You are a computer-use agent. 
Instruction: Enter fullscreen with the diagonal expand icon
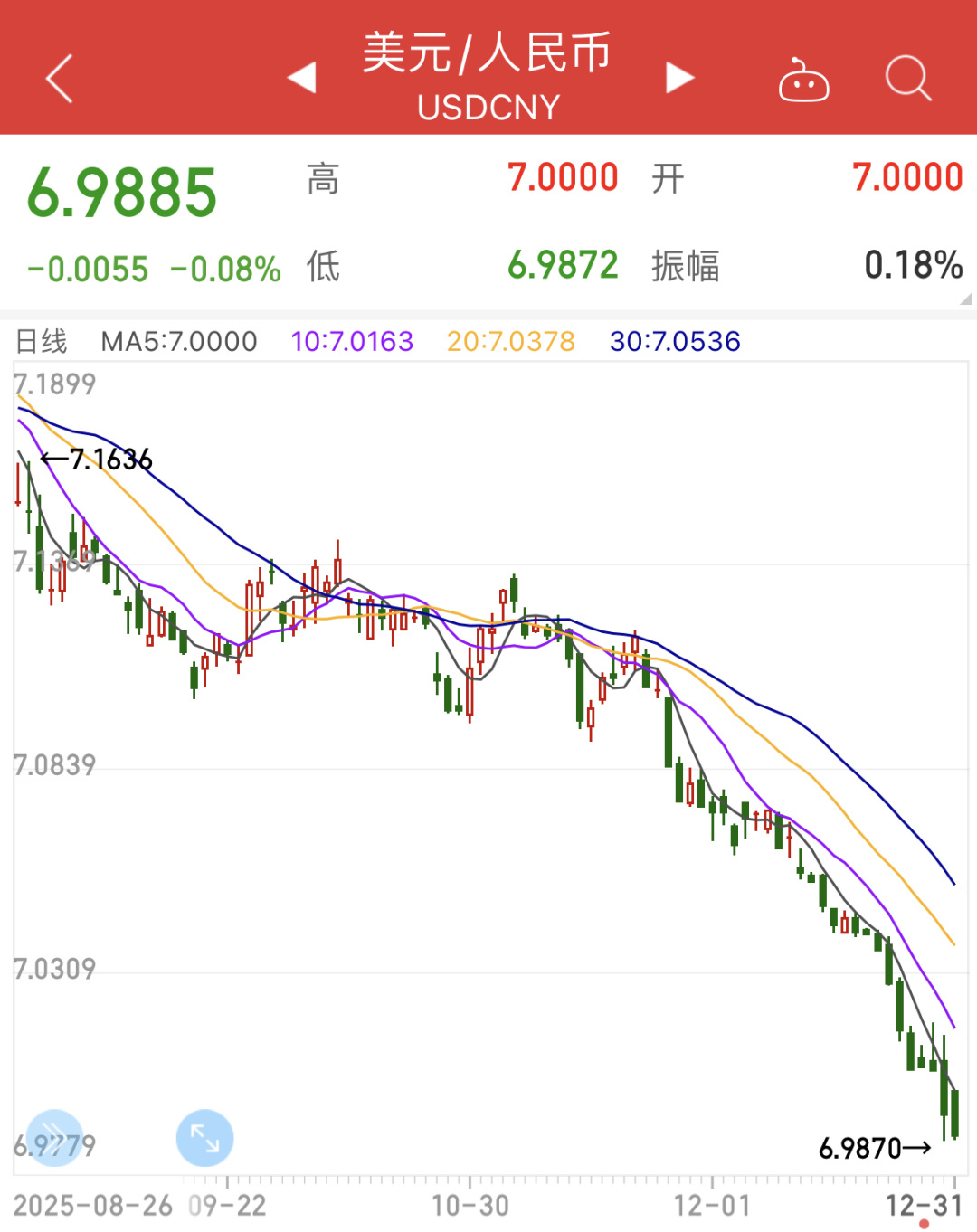(204, 1137)
